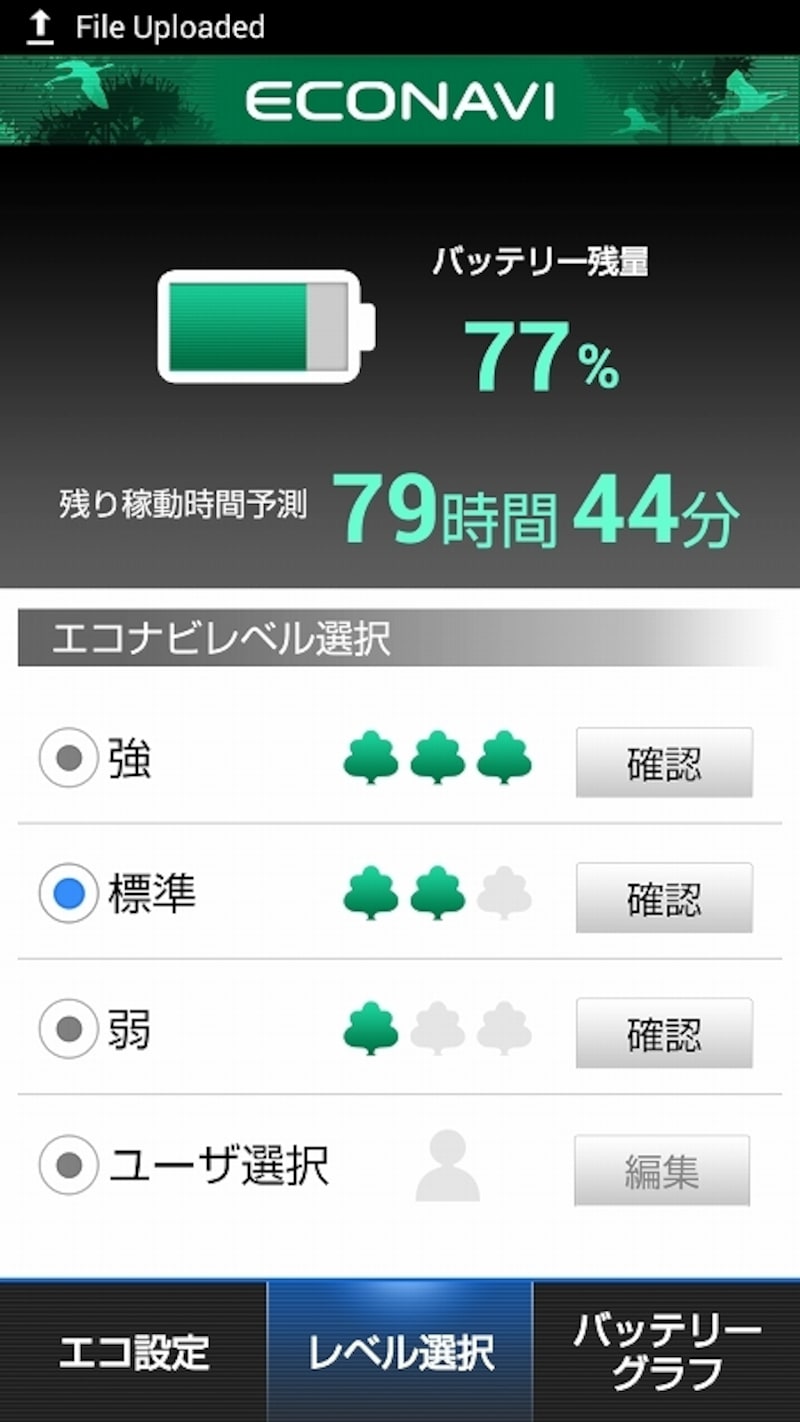Click the upload arrow icon in the status bar
Viewport: 800px width, 1422px height.
(x=38, y=27)
